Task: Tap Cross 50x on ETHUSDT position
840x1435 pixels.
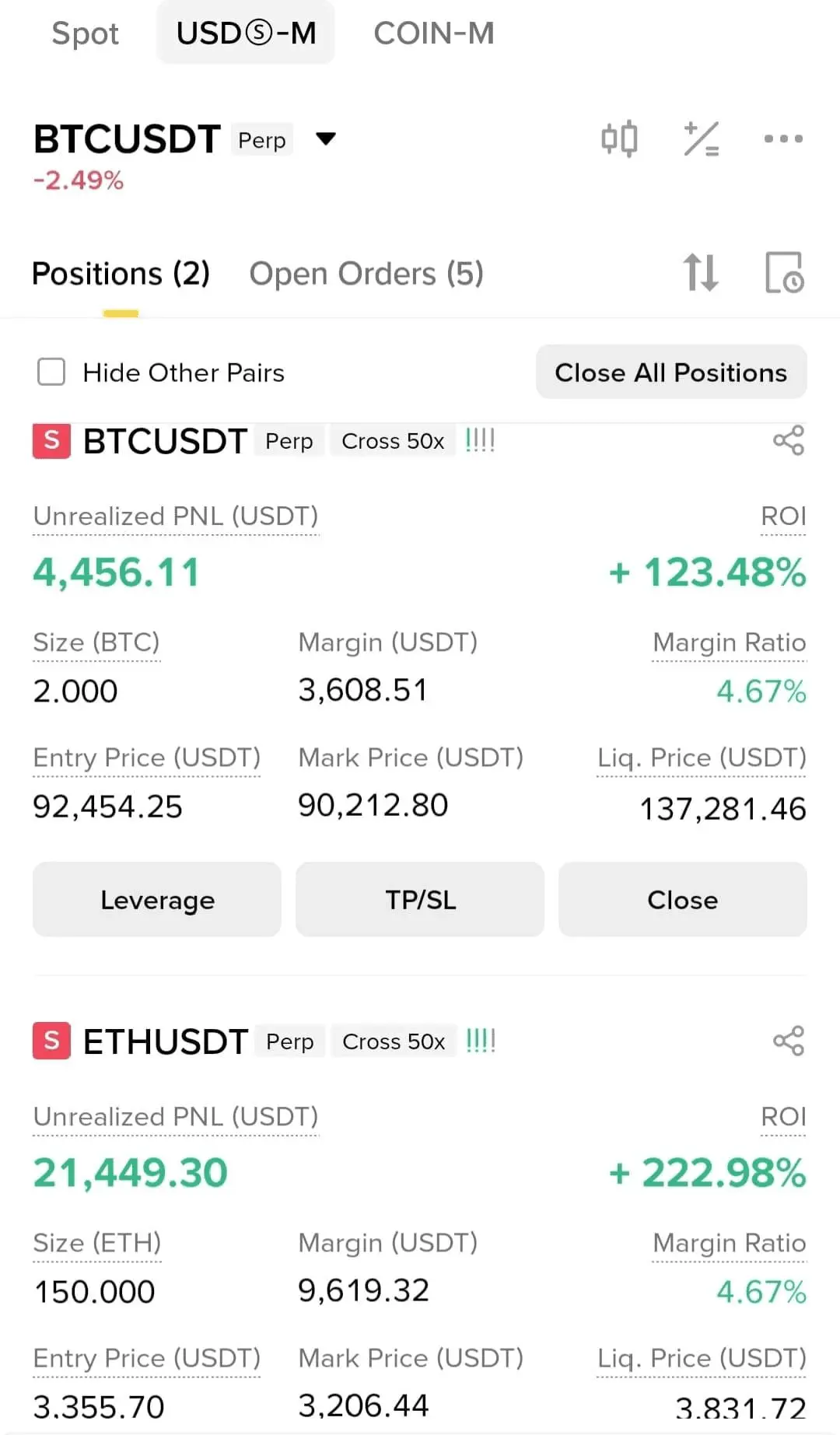Action: [394, 1041]
